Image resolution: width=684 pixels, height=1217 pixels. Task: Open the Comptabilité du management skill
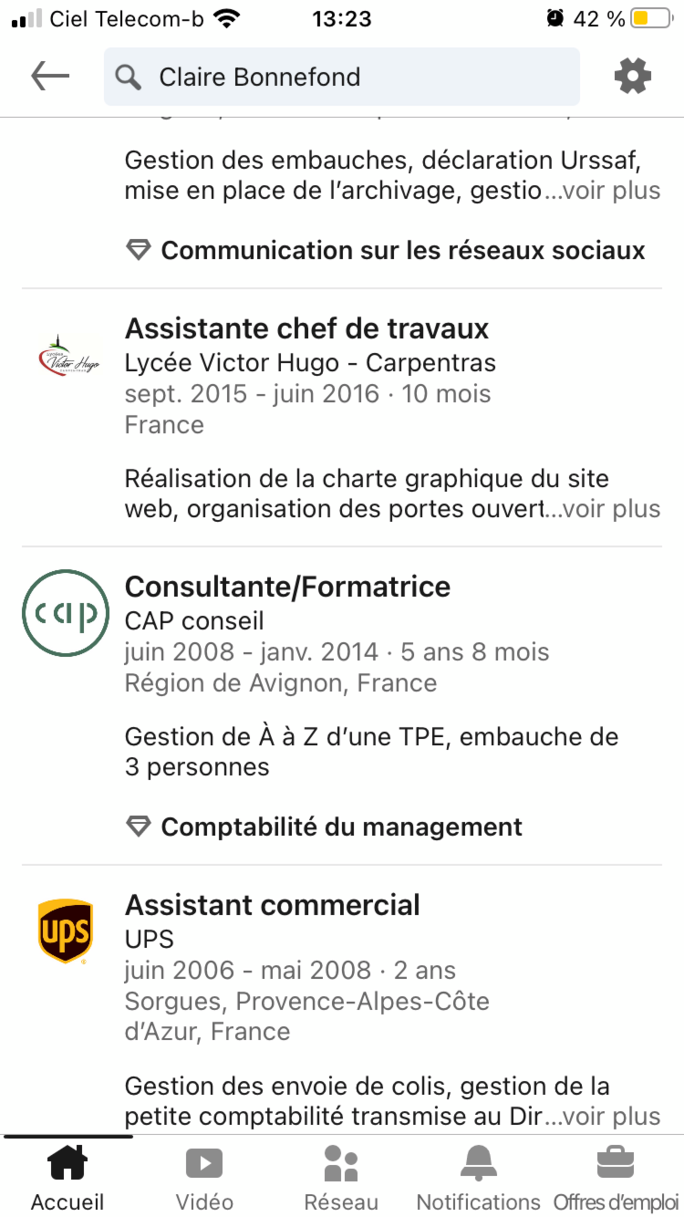tap(324, 827)
